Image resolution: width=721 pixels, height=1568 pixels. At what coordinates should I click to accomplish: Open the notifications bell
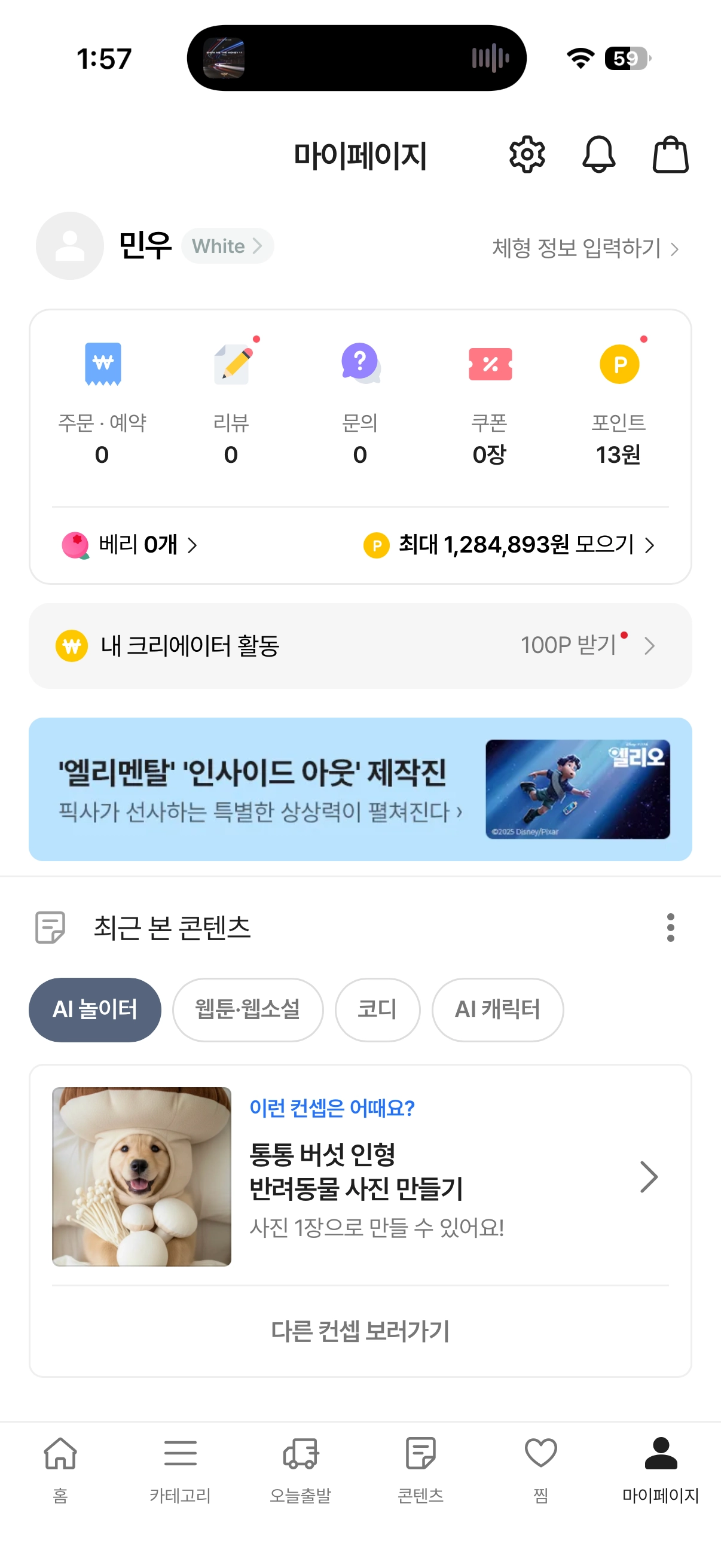pos(598,155)
